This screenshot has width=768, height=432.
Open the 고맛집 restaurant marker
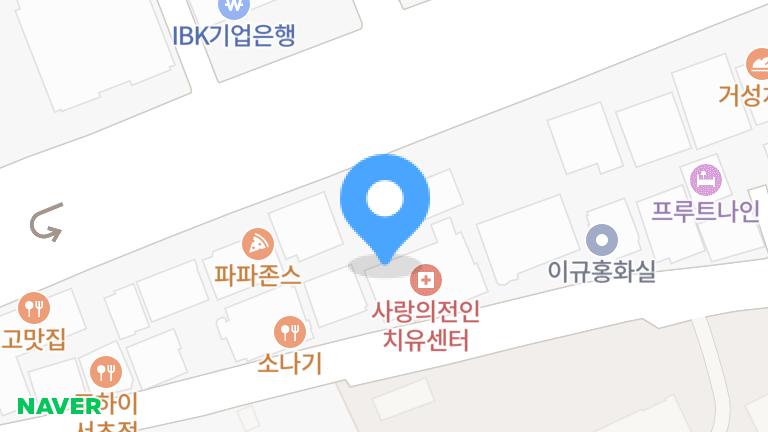click(34, 308)
